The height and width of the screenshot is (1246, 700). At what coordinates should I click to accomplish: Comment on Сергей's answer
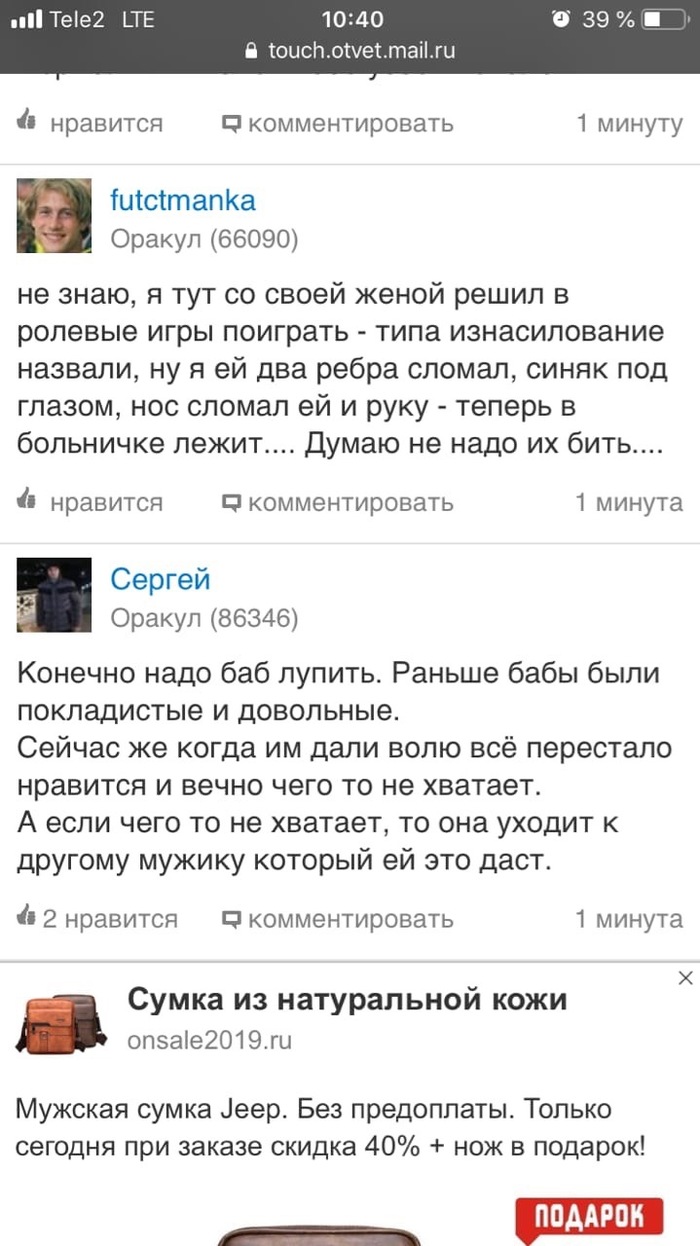pyautogui.click(x=338, y=918)
